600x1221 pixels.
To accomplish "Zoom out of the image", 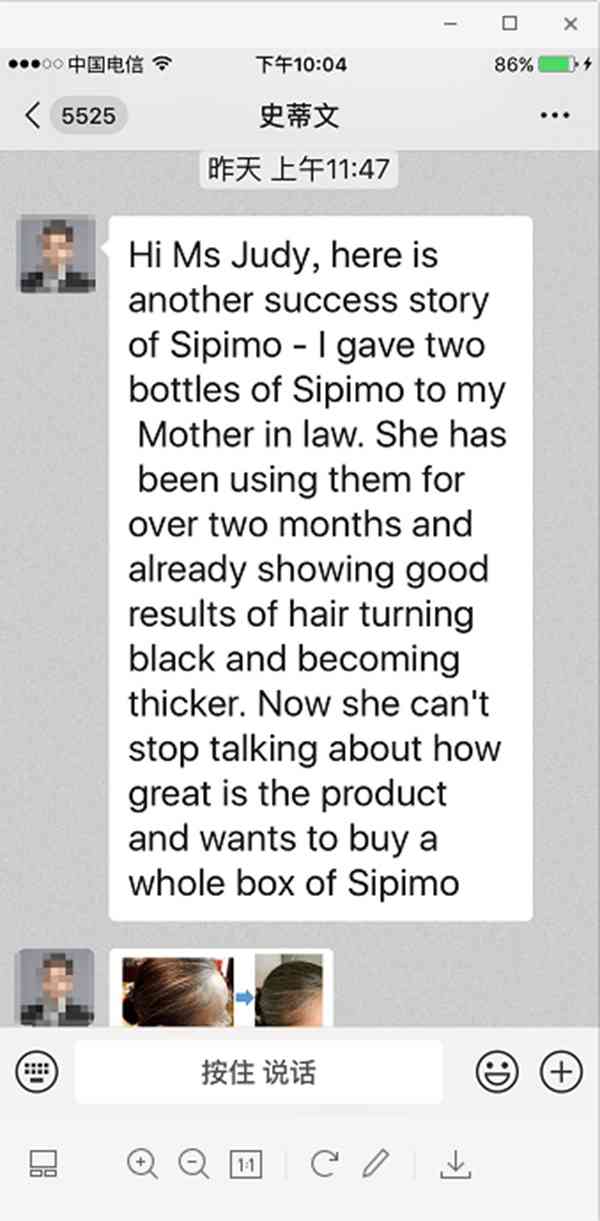I will pyautogui.click(x=193, y=1163).
